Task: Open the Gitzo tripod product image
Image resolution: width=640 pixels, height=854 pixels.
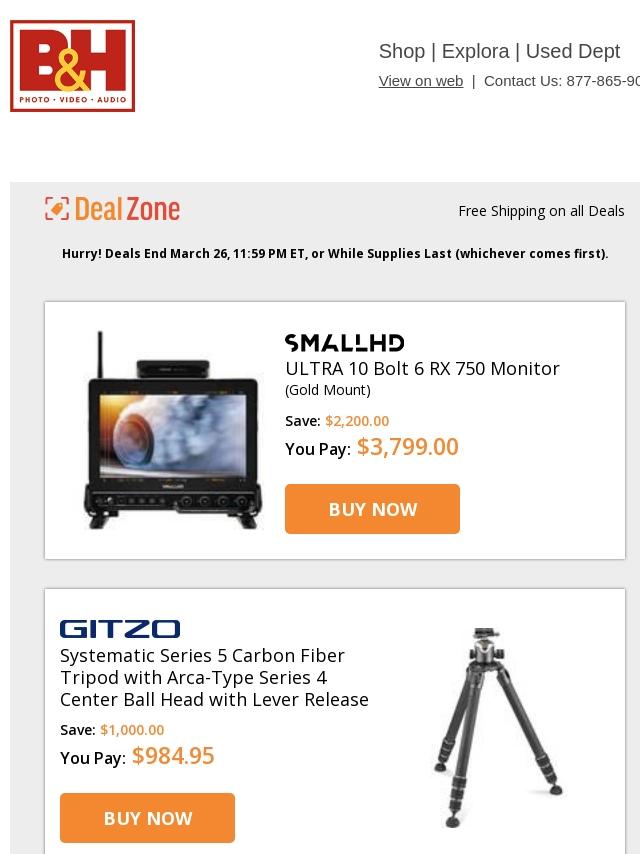Action: coord(497,727)
